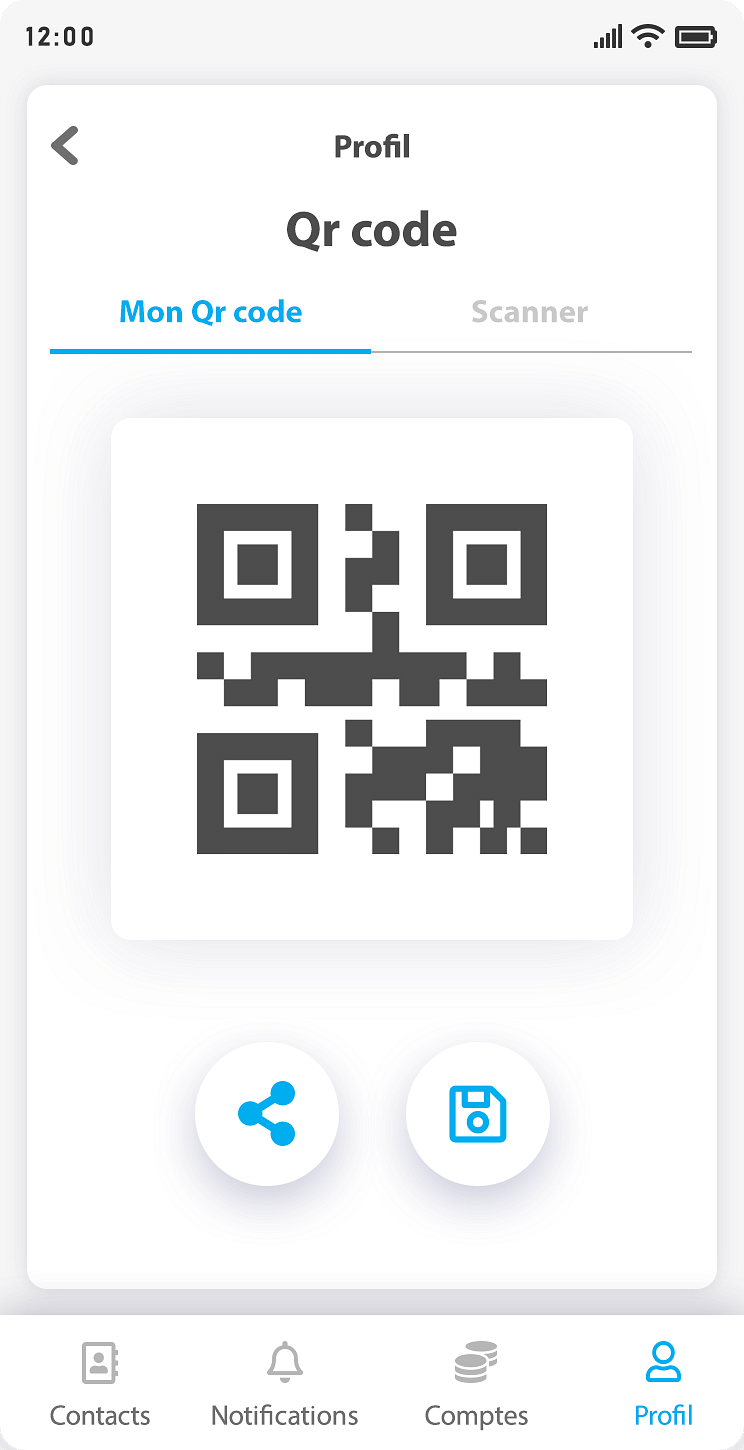This screenshot has height=1450, width=744.
Task: Select the Mon Qr code tab
Action: [210, 312]
